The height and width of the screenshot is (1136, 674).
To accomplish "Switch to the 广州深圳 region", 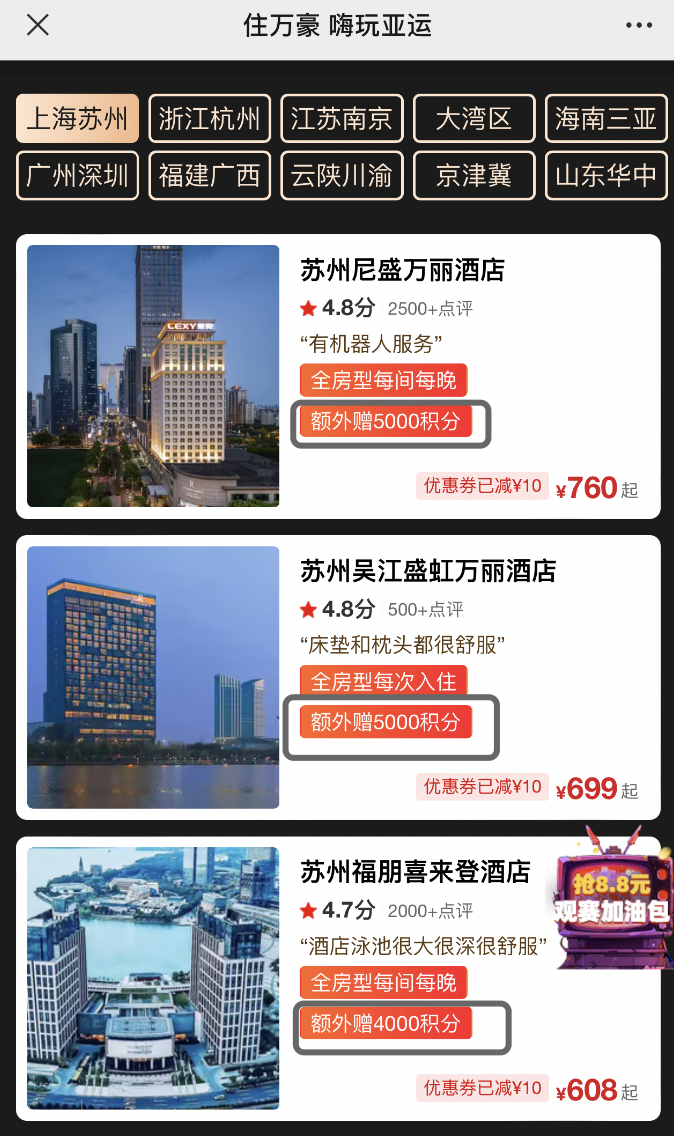I will click(x=78, y=175).
